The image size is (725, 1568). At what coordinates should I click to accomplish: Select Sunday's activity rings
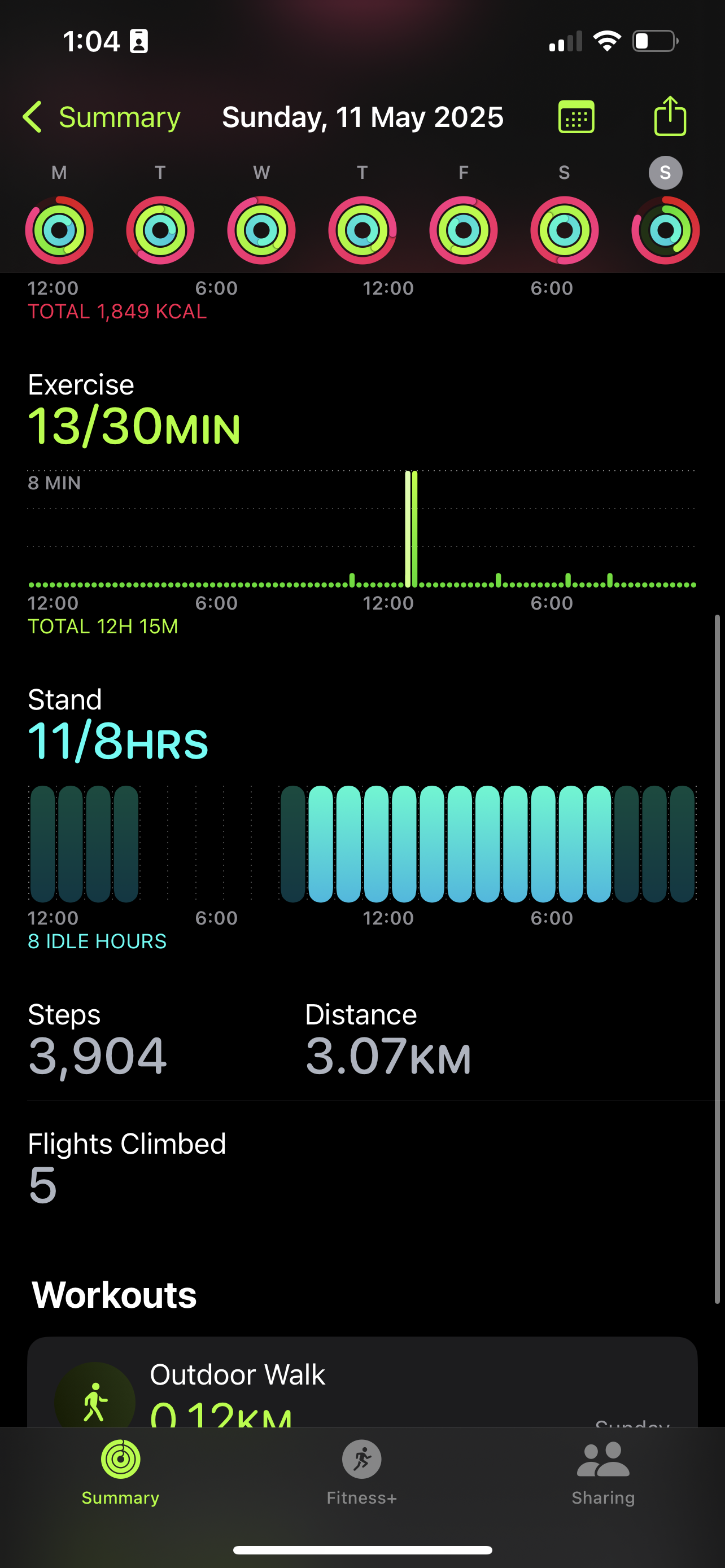[665, 230]
